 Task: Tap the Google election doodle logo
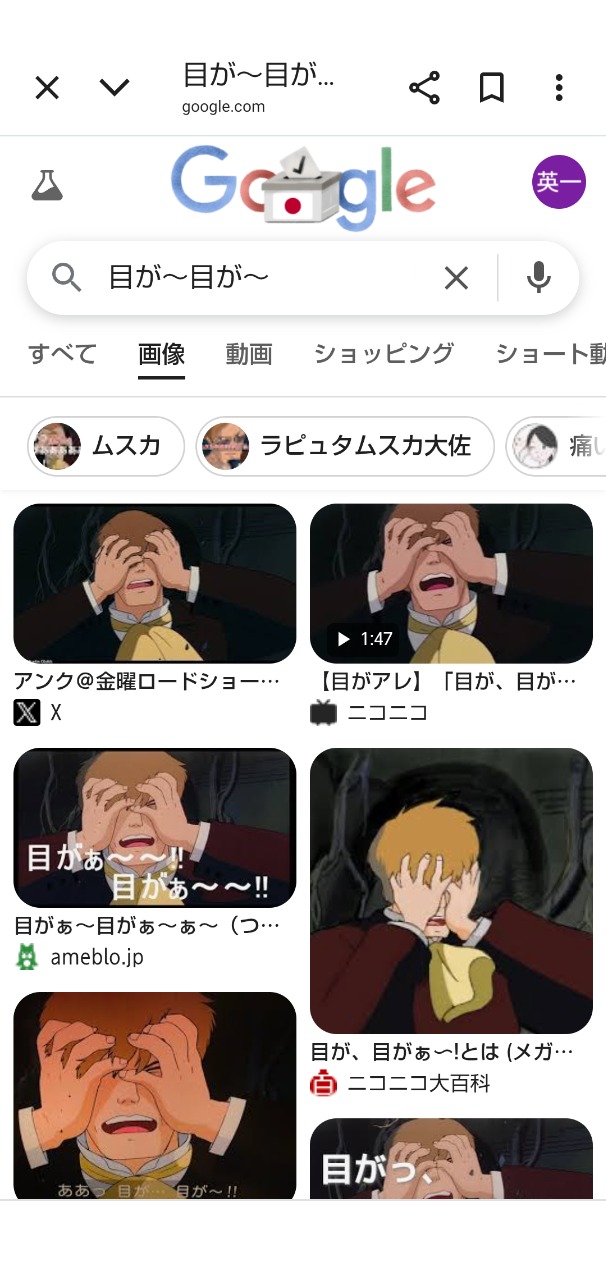point(303,186)
